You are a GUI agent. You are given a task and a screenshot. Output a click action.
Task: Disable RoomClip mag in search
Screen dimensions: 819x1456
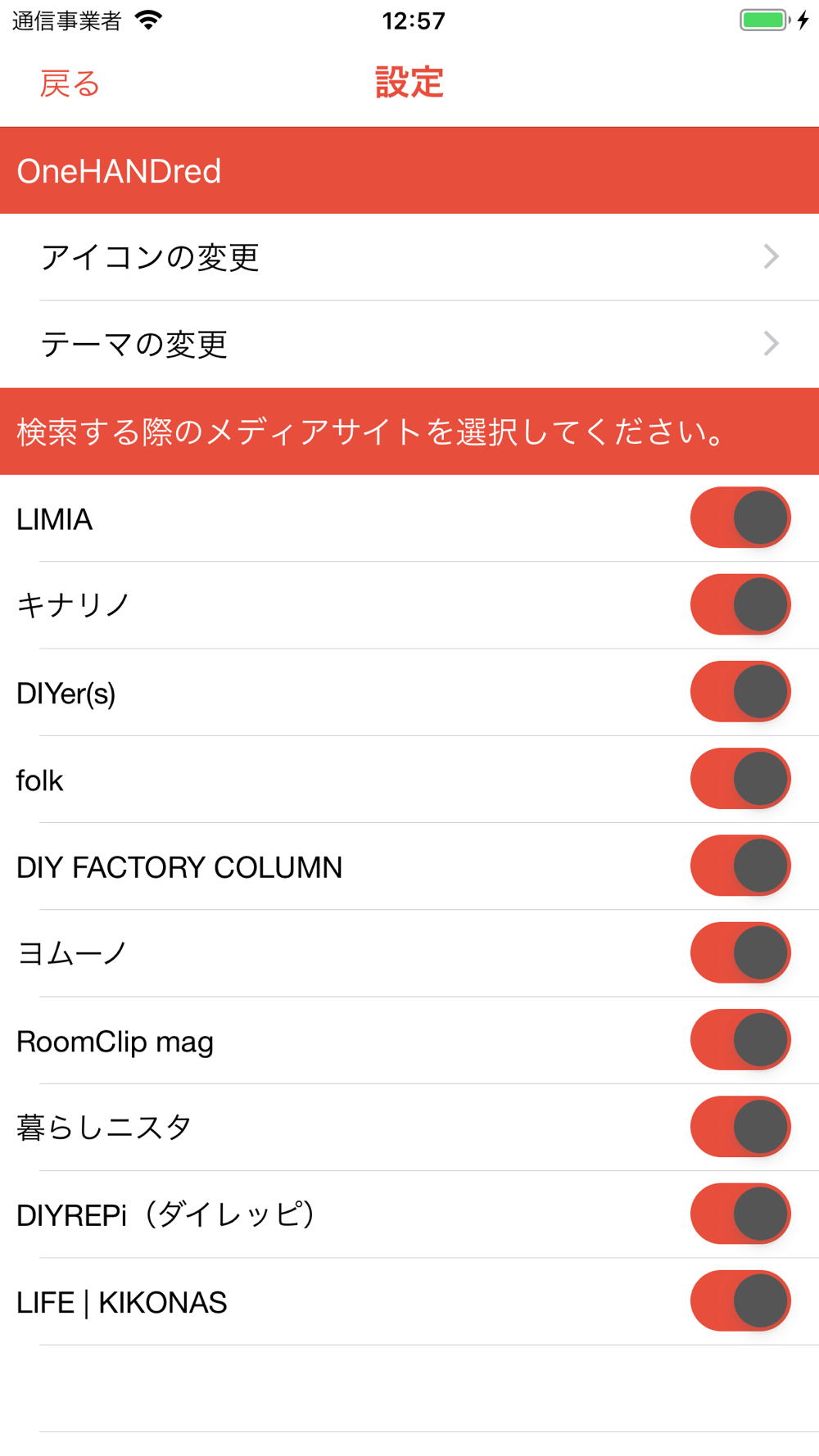click(x=740, y=1040)
